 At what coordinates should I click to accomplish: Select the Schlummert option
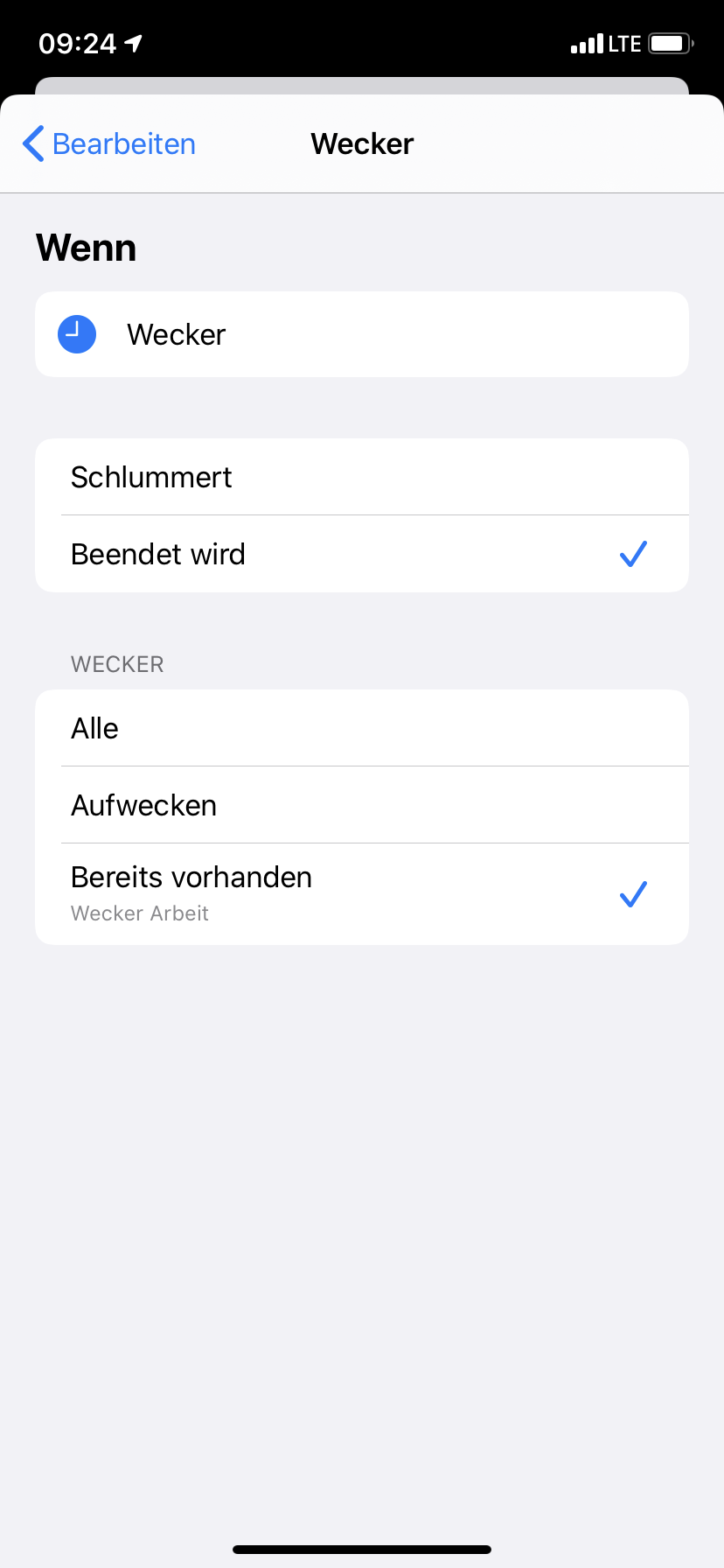click(361, 477)
